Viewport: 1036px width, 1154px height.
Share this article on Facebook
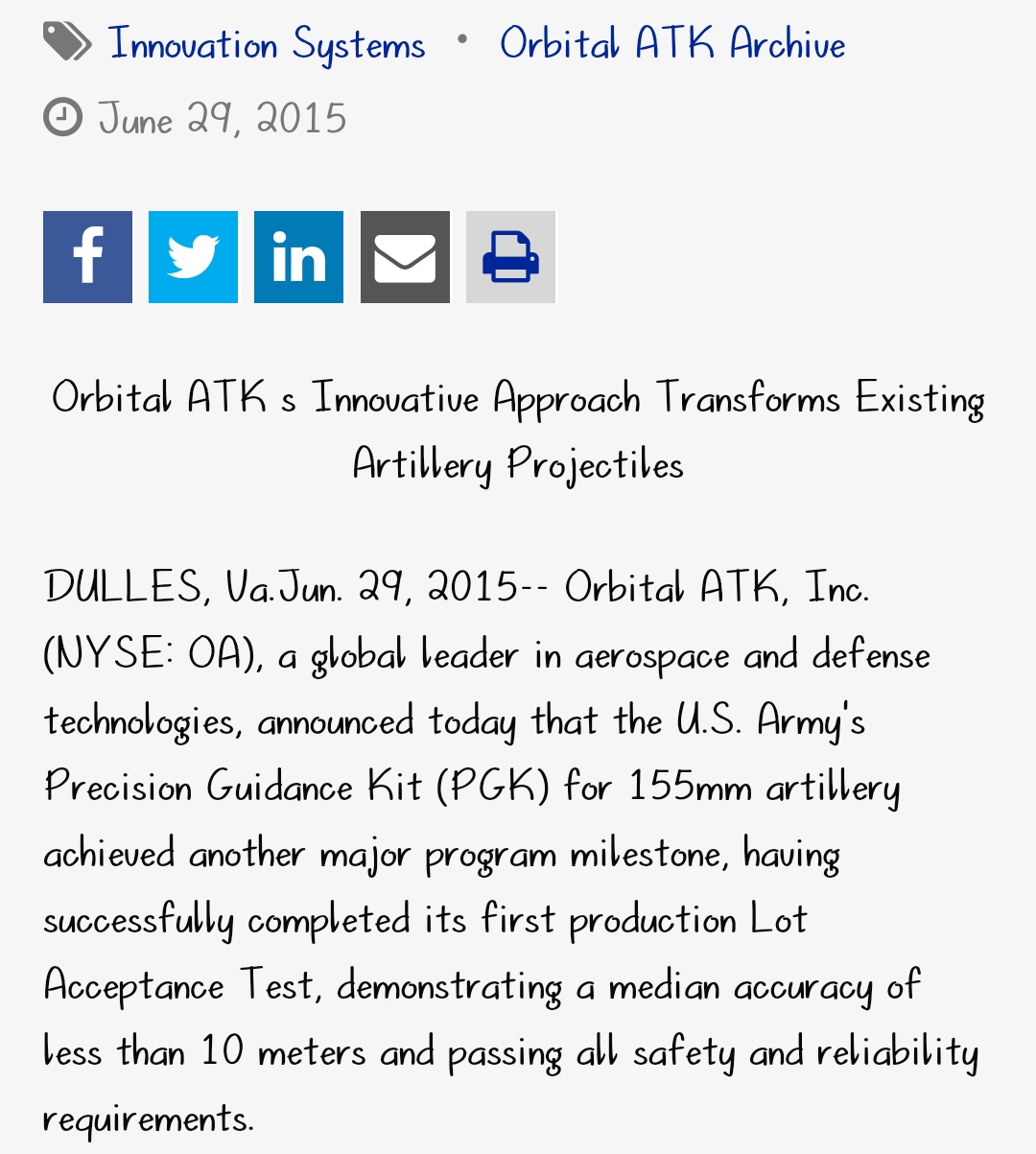point(87,257)
